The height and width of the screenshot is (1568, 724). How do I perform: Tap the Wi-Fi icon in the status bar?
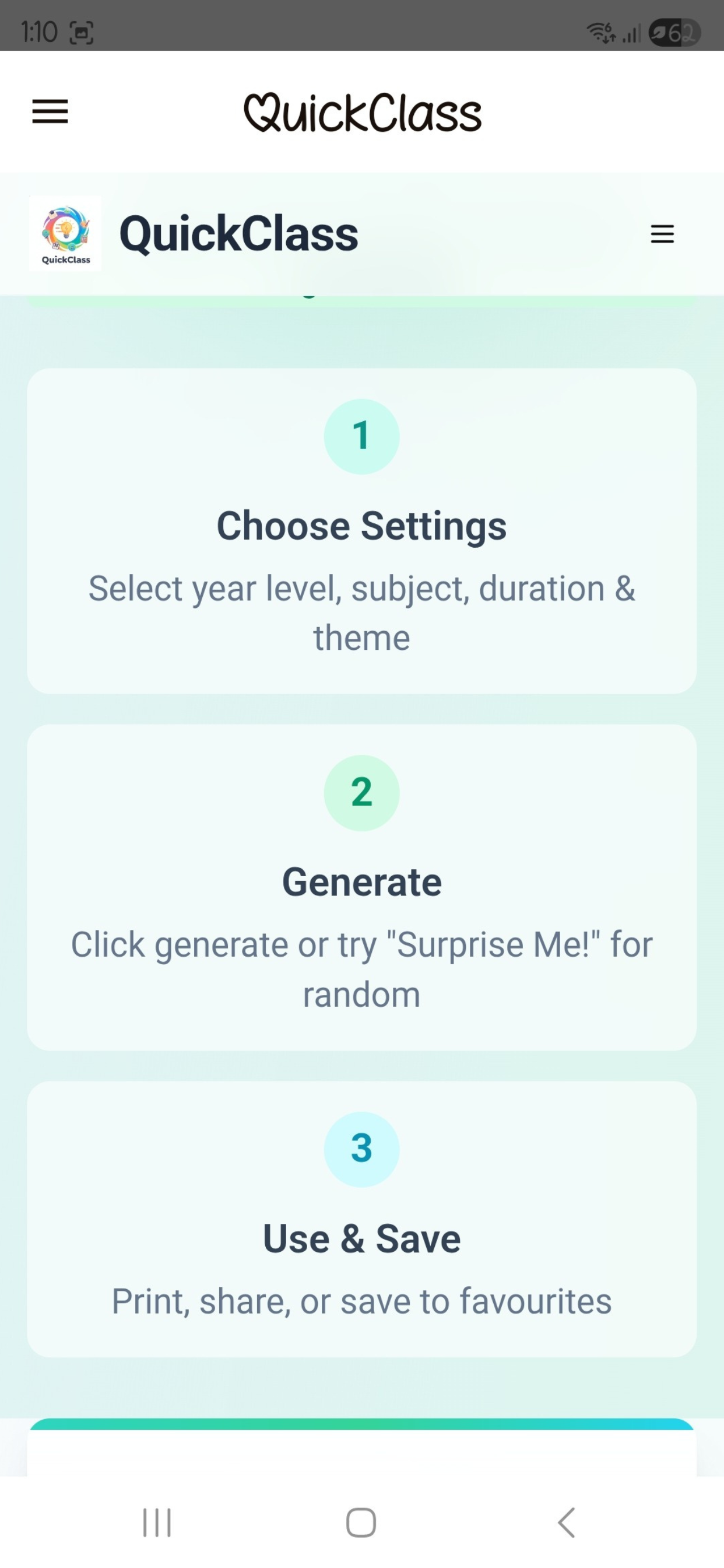[601, 32]
